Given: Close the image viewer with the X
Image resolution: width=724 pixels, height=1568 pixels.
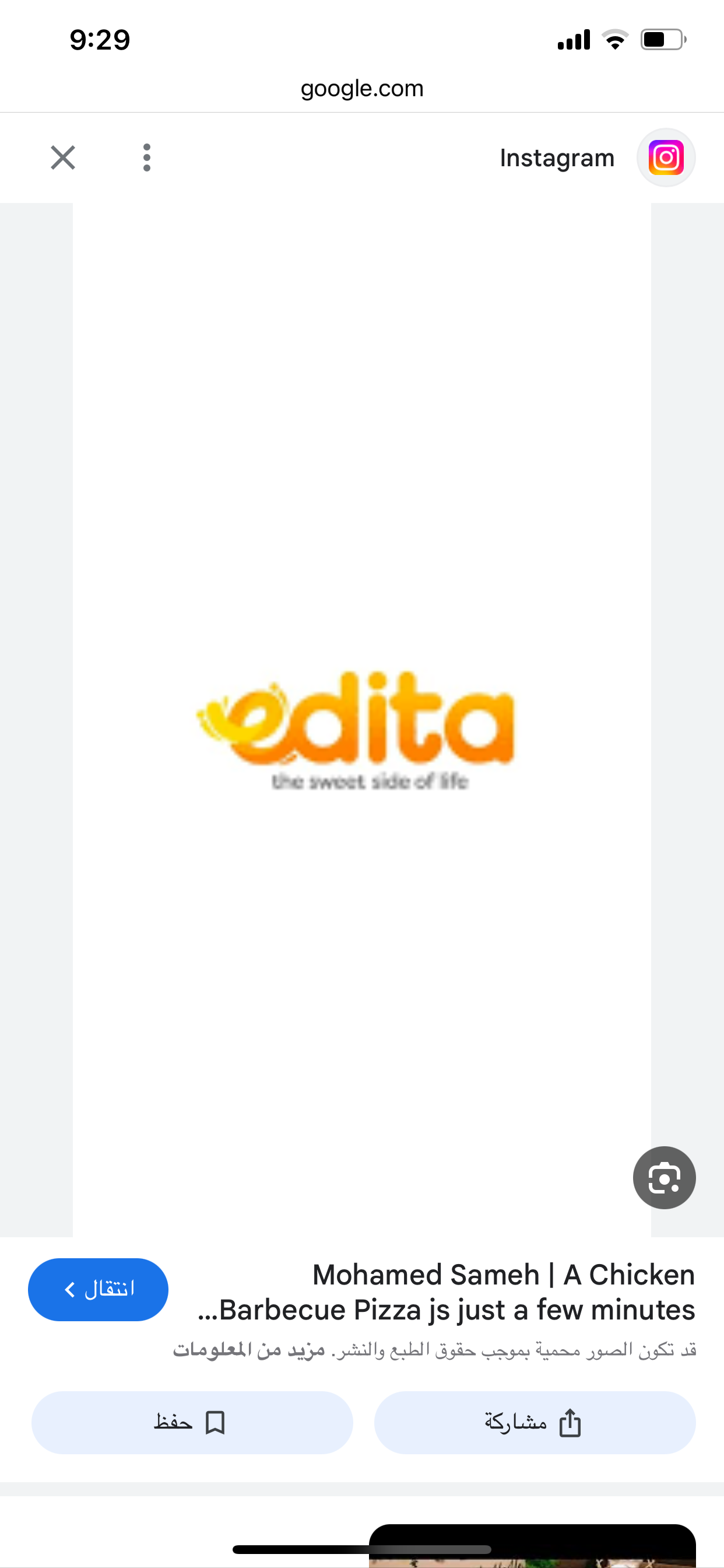Looking at the screenshot, I should (63, 157).
